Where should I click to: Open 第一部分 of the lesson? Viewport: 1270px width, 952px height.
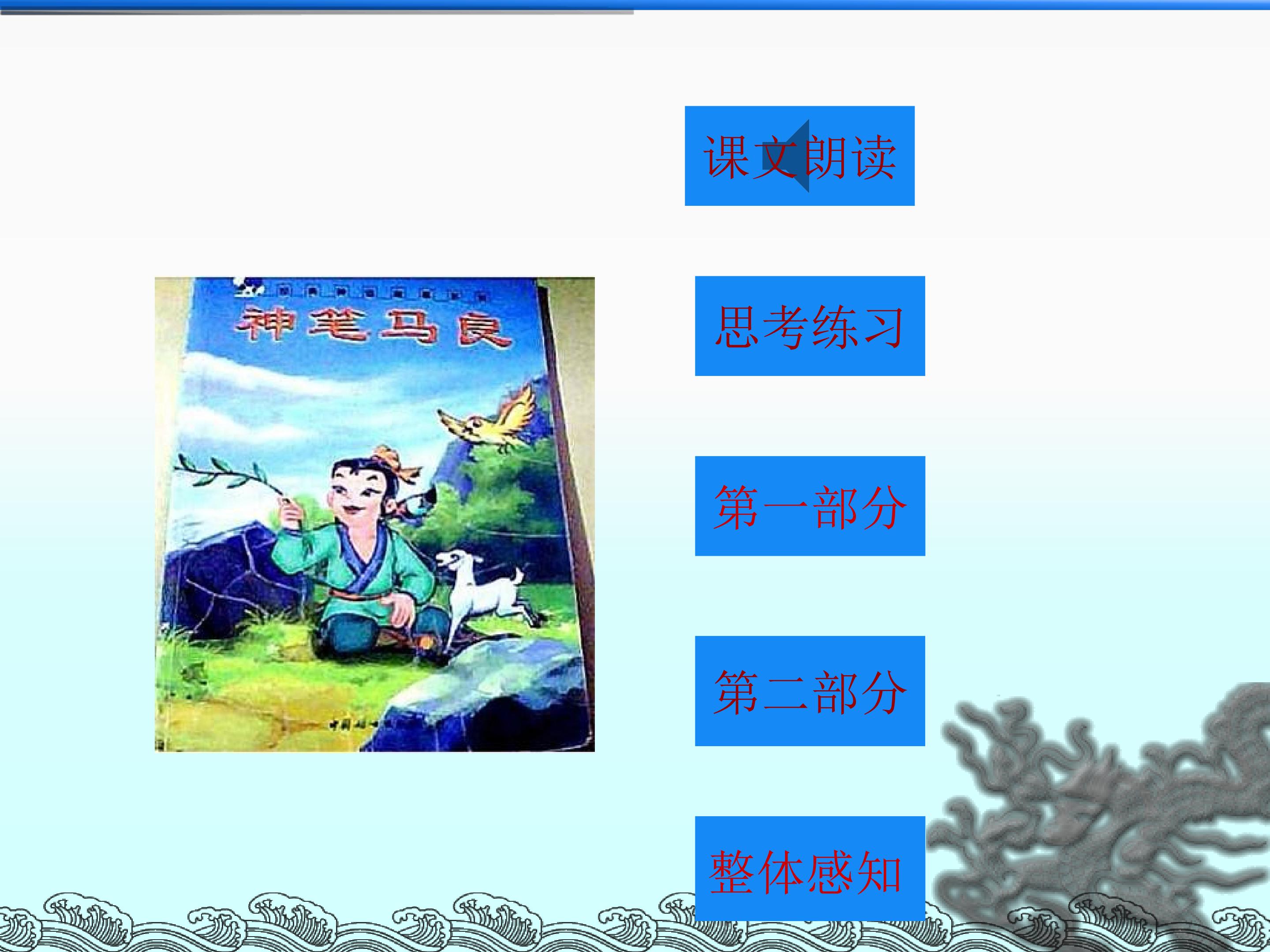[x=810, y=506]
